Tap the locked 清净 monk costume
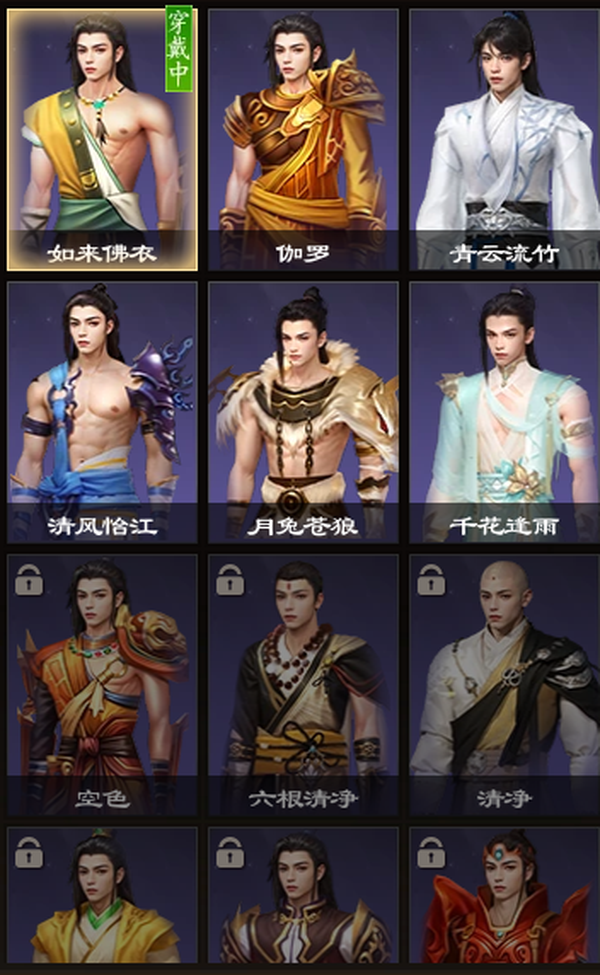The width and height of the screenshot is (600, 975). pos(504,685)
